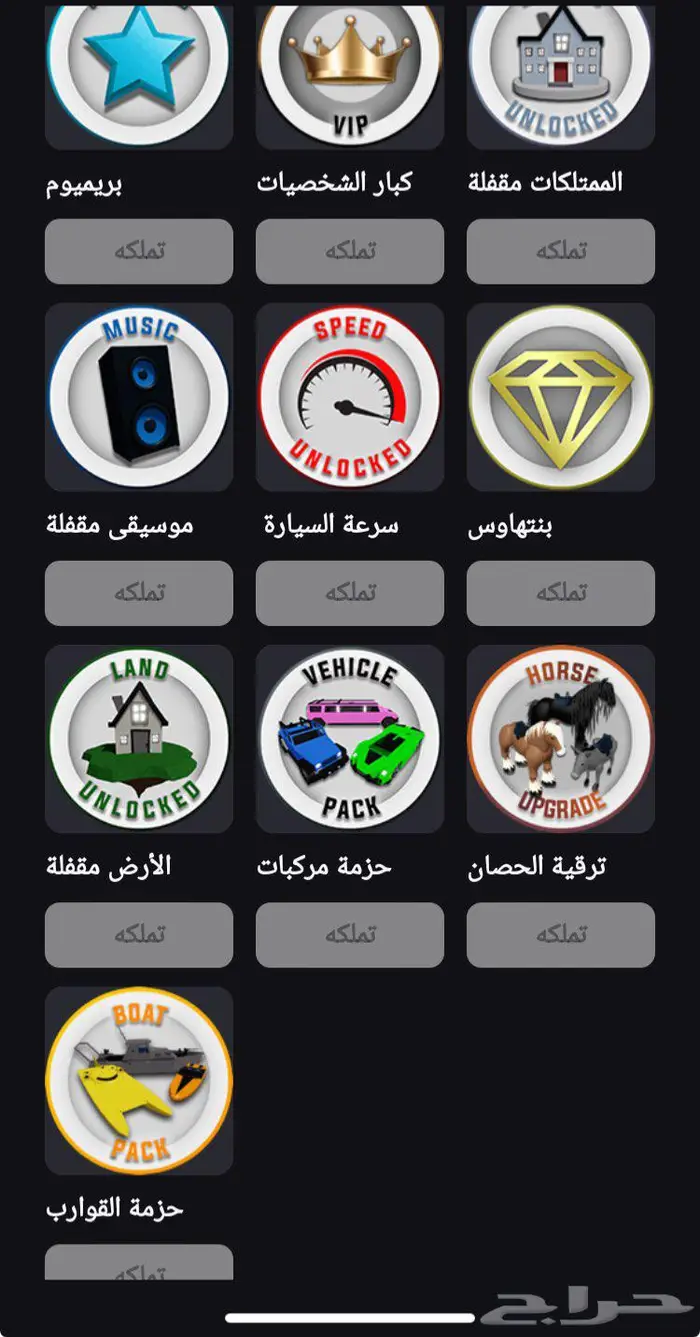Open the كبار الشخصيات VIP pass
The height and width of the screenshot is (1337, 700).
350,75
